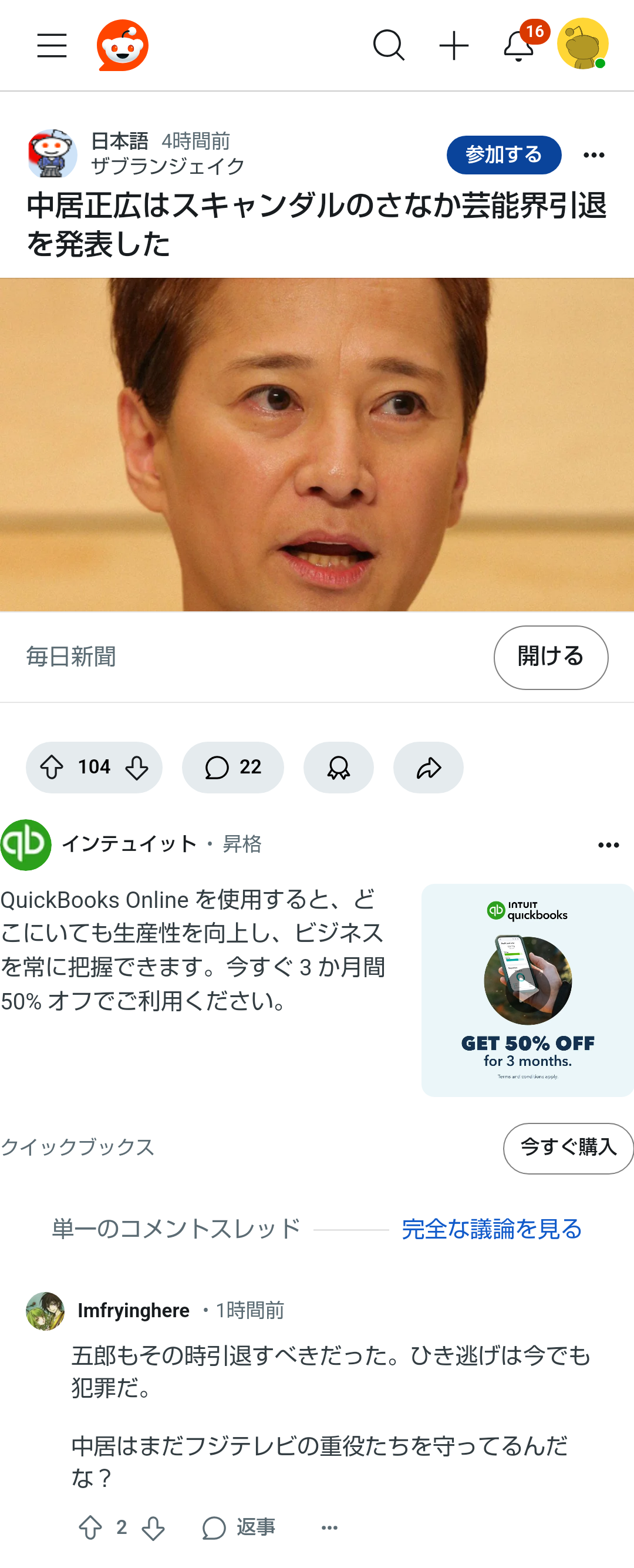View the 22 comments

(x=232, y=767)
